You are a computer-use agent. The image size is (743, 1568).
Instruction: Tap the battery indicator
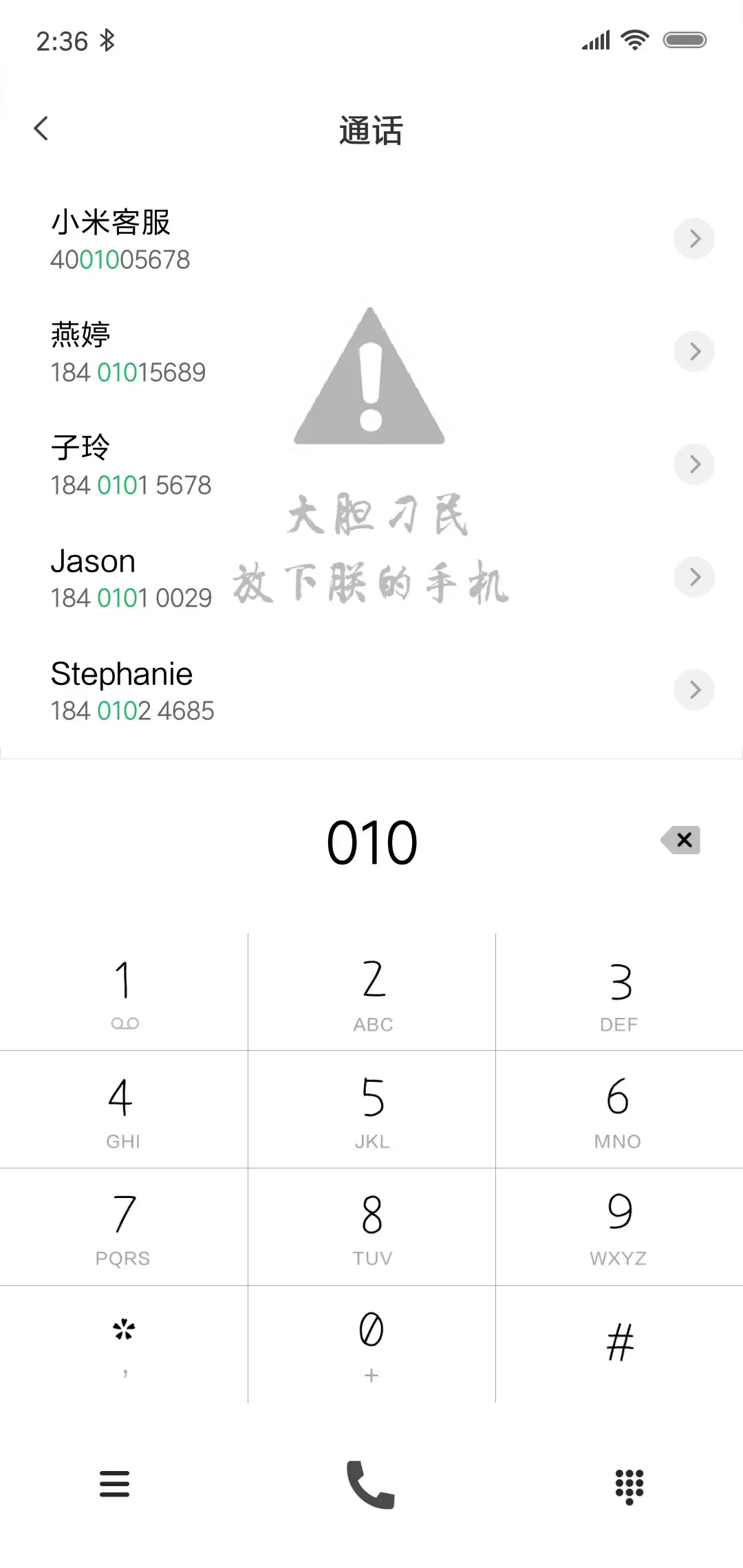tap(683, 40)
